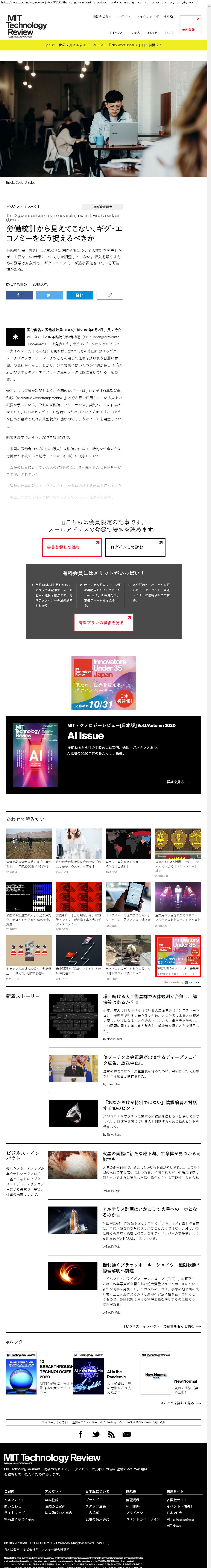
Task: Open the ログイン link in the header
Action: [x=124, y=17]
